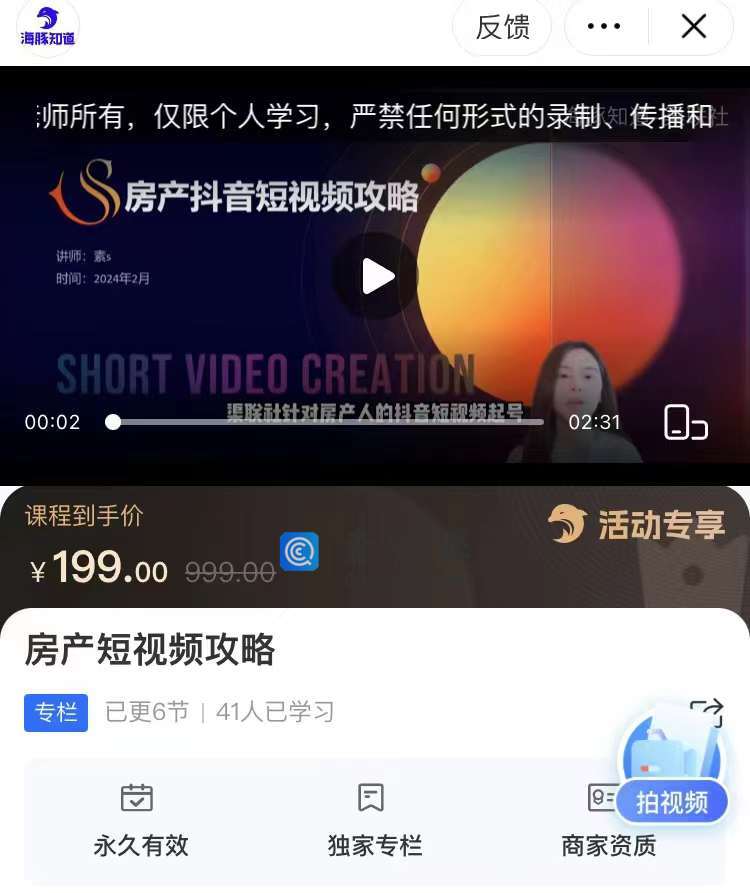The image size is (750, 893).
Task: Seek along the video progress bar
Action: tap(328, 422)
